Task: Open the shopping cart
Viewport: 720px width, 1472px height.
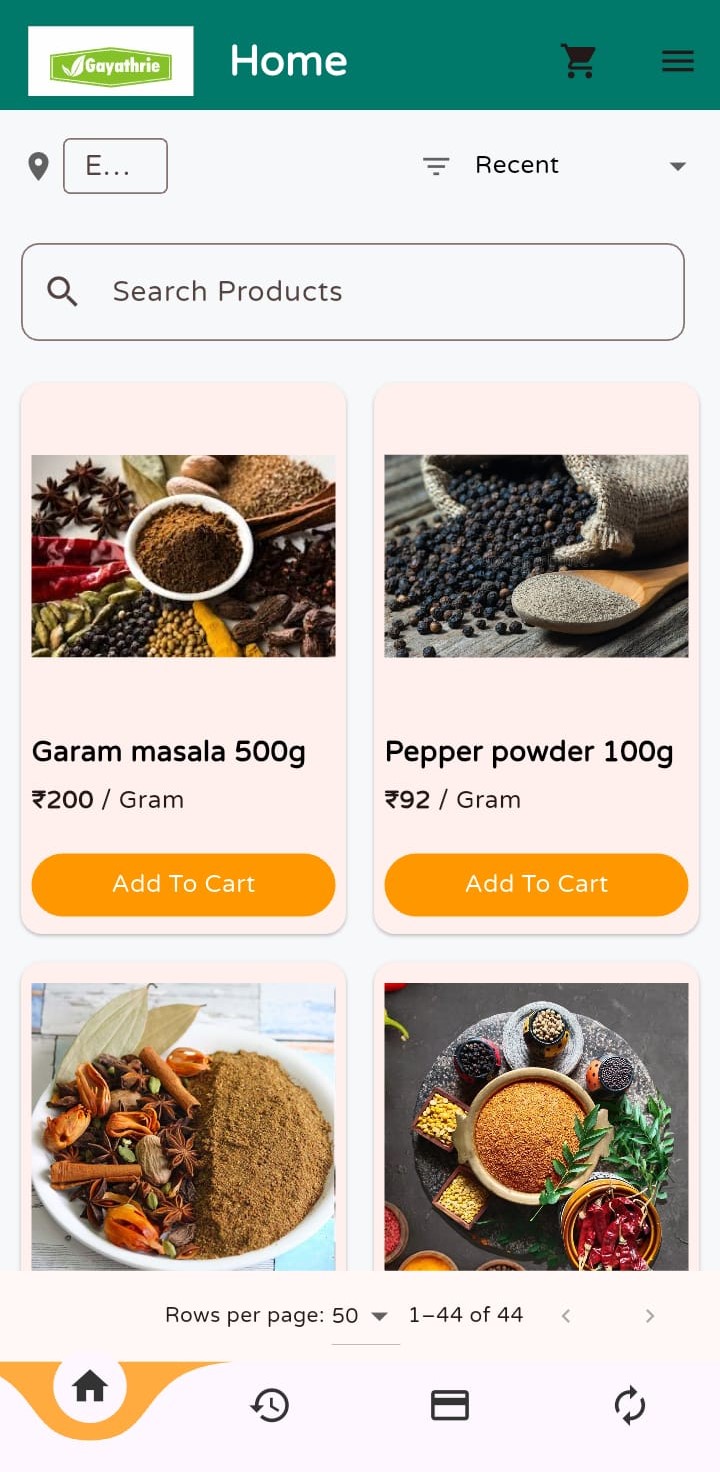Action: click(x=578, y=61)
